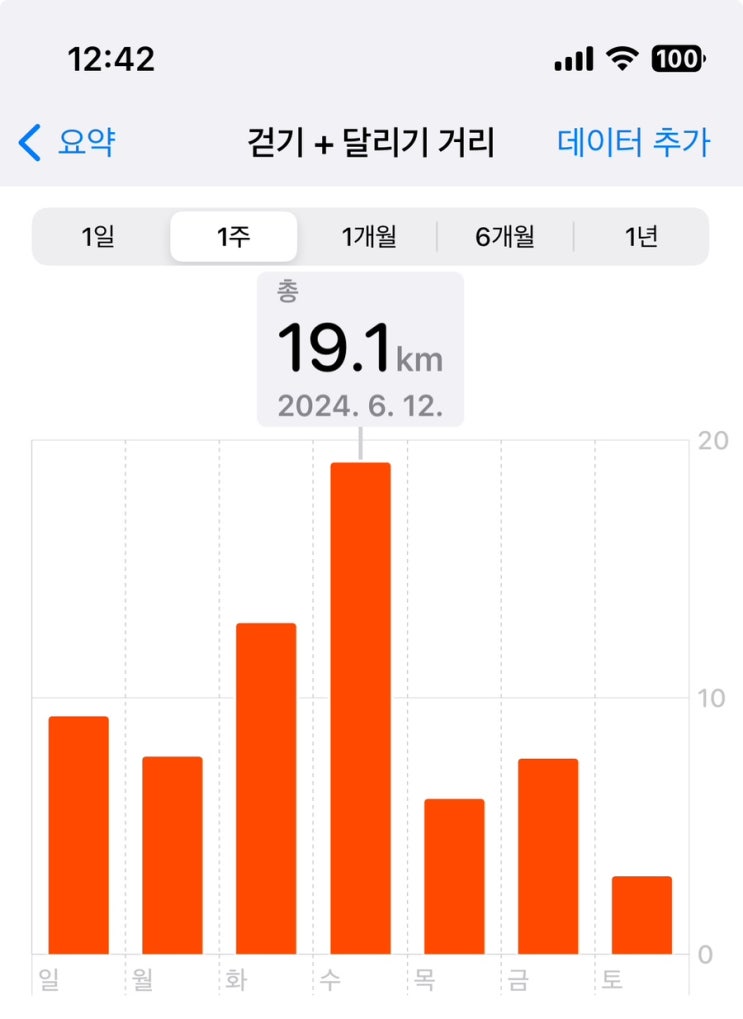743x1019 pixels.
Task: Tap 데이터 추가 to add data
Action: tap(633, 143)
